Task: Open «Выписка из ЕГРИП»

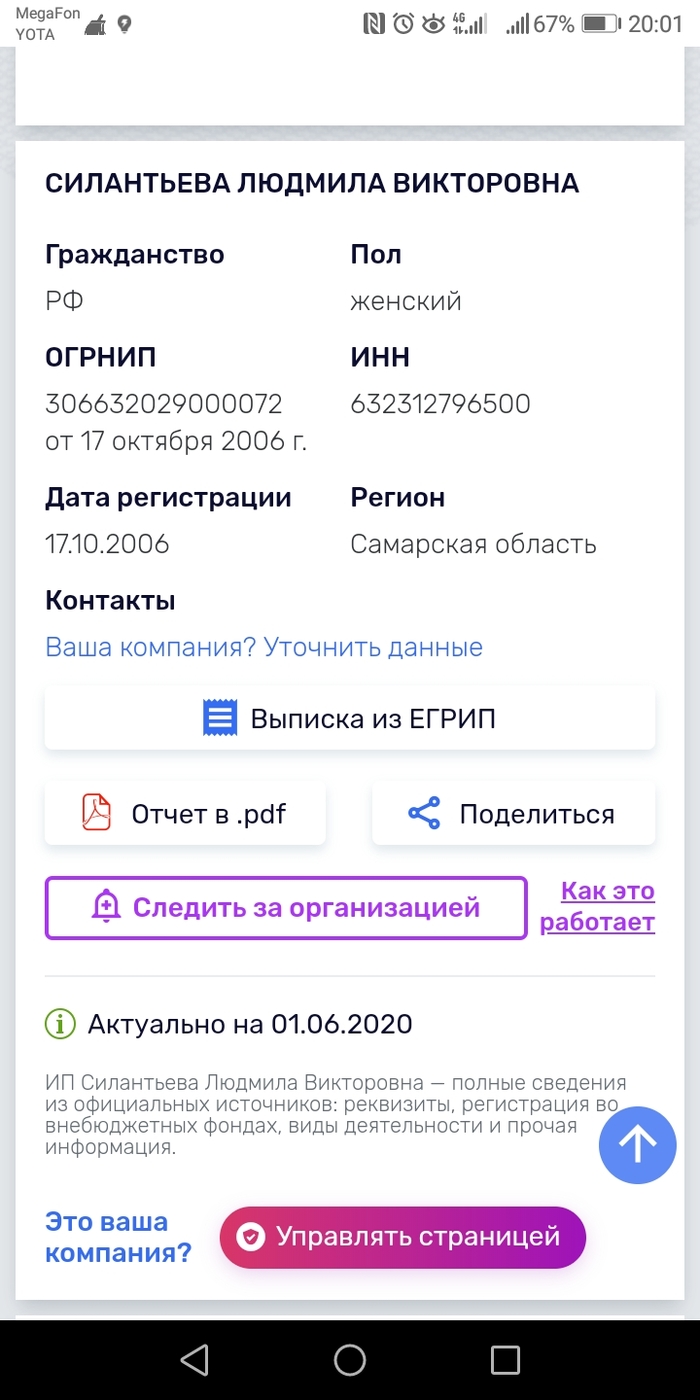Action: coord(350,719)
